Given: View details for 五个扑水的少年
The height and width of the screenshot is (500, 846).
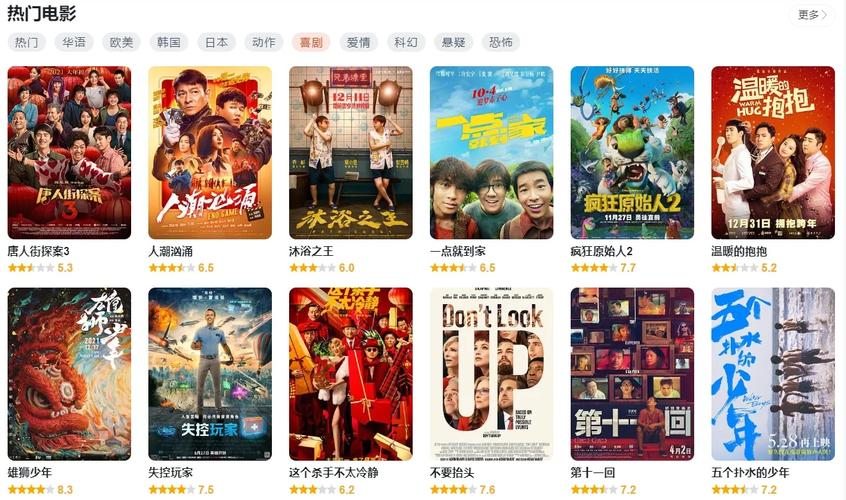Looking at the screenshot, I should click(x=773, y=374).
